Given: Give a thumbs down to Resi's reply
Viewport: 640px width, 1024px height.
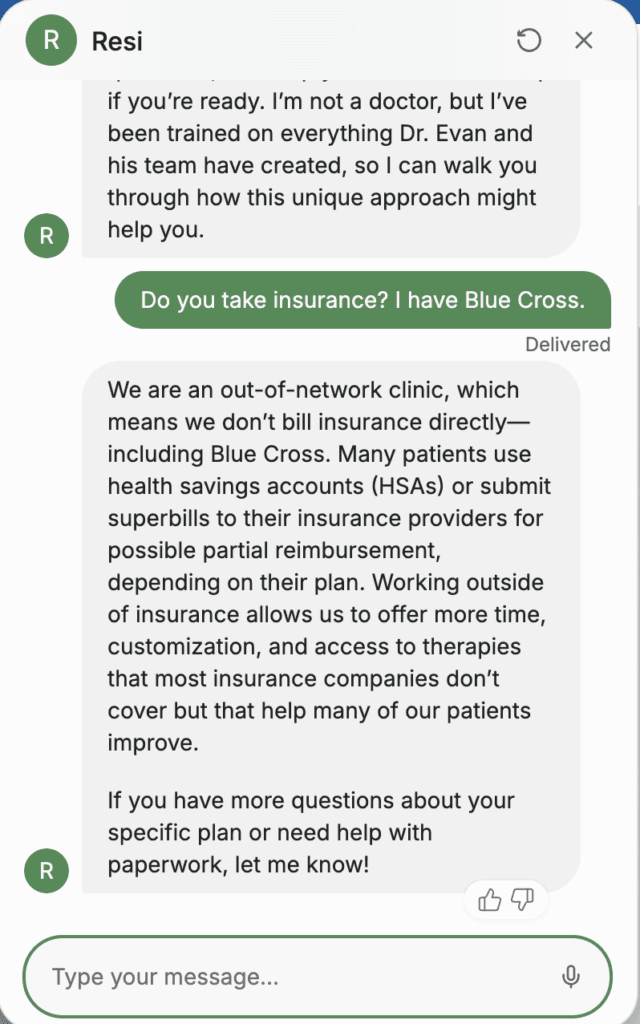Looking at the screenshot, I should (x=522, y=900).
